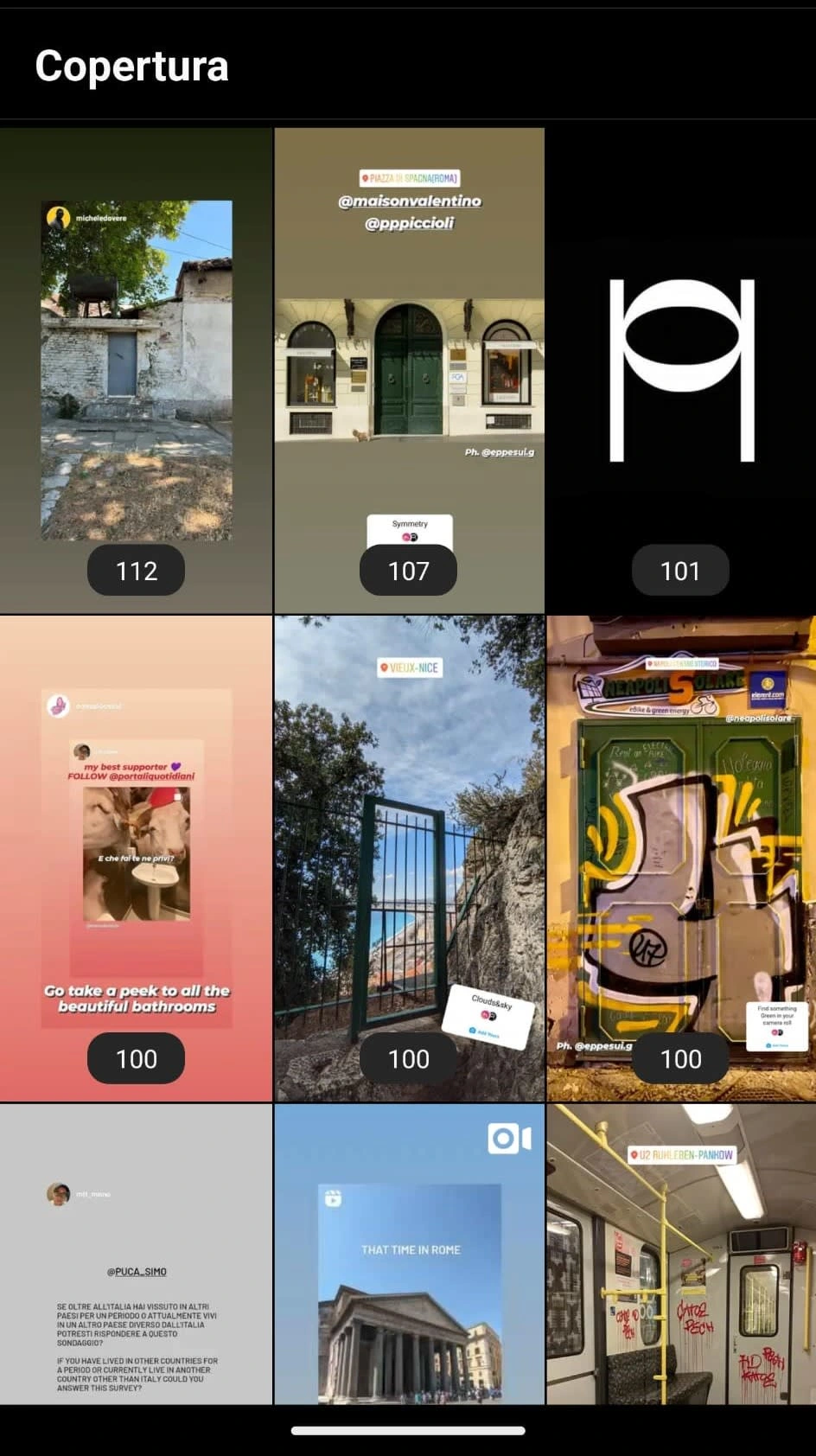The height and width of the screenshot is (1456, 816).
Task: Open the micheledovere story with 112 coverage
Action: (136, 370)
